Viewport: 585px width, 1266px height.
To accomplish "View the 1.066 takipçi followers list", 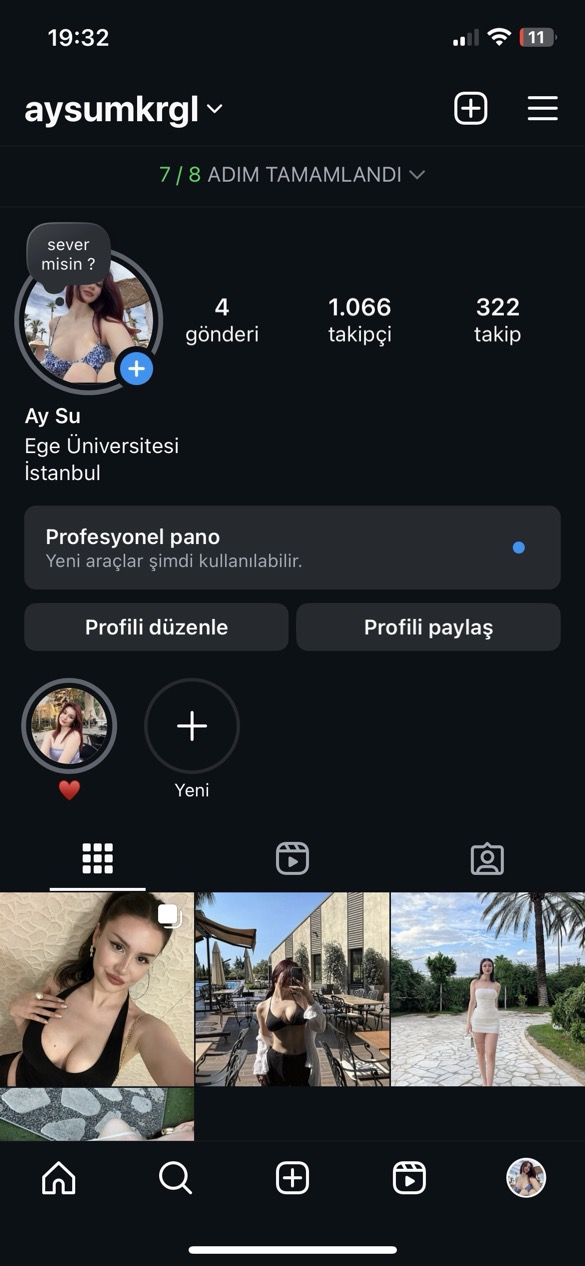I will click(360, 320).
